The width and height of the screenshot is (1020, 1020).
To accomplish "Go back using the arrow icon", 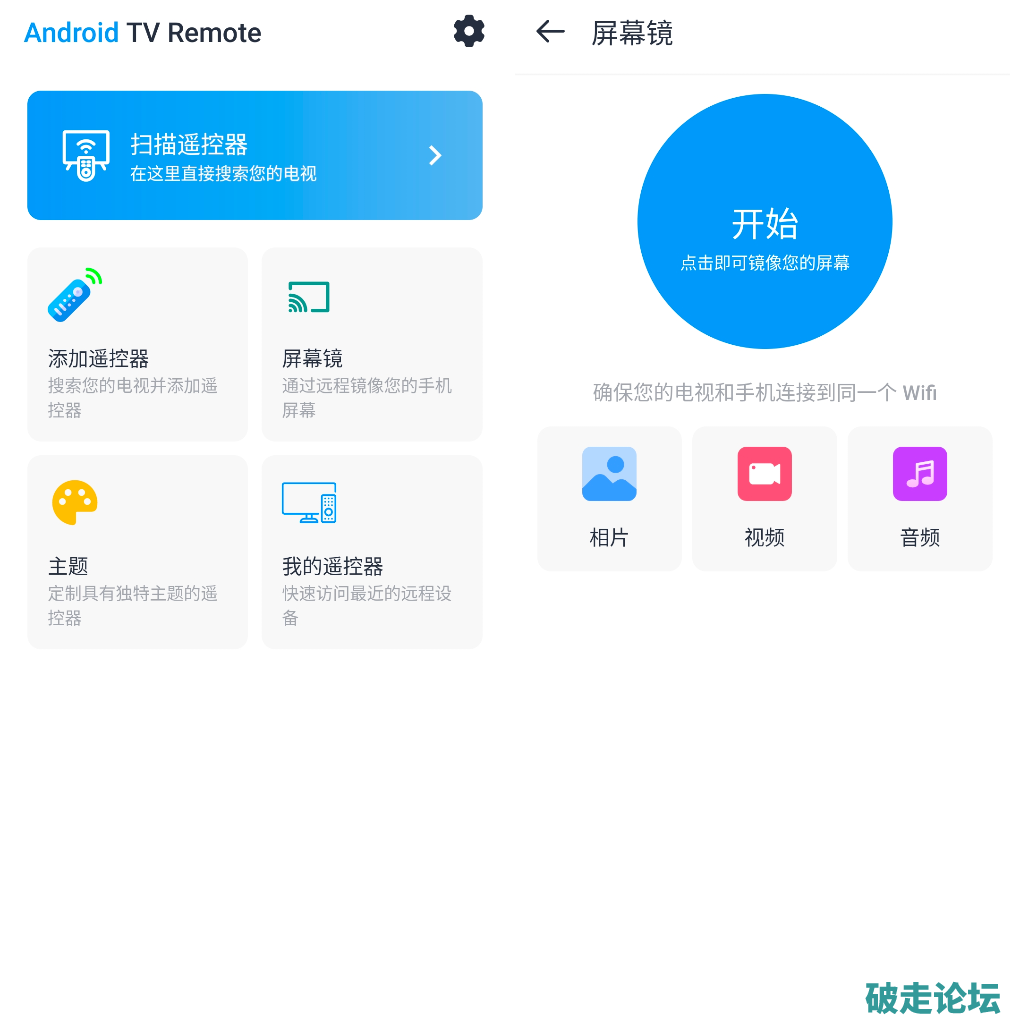I will (x=550, y=32).
